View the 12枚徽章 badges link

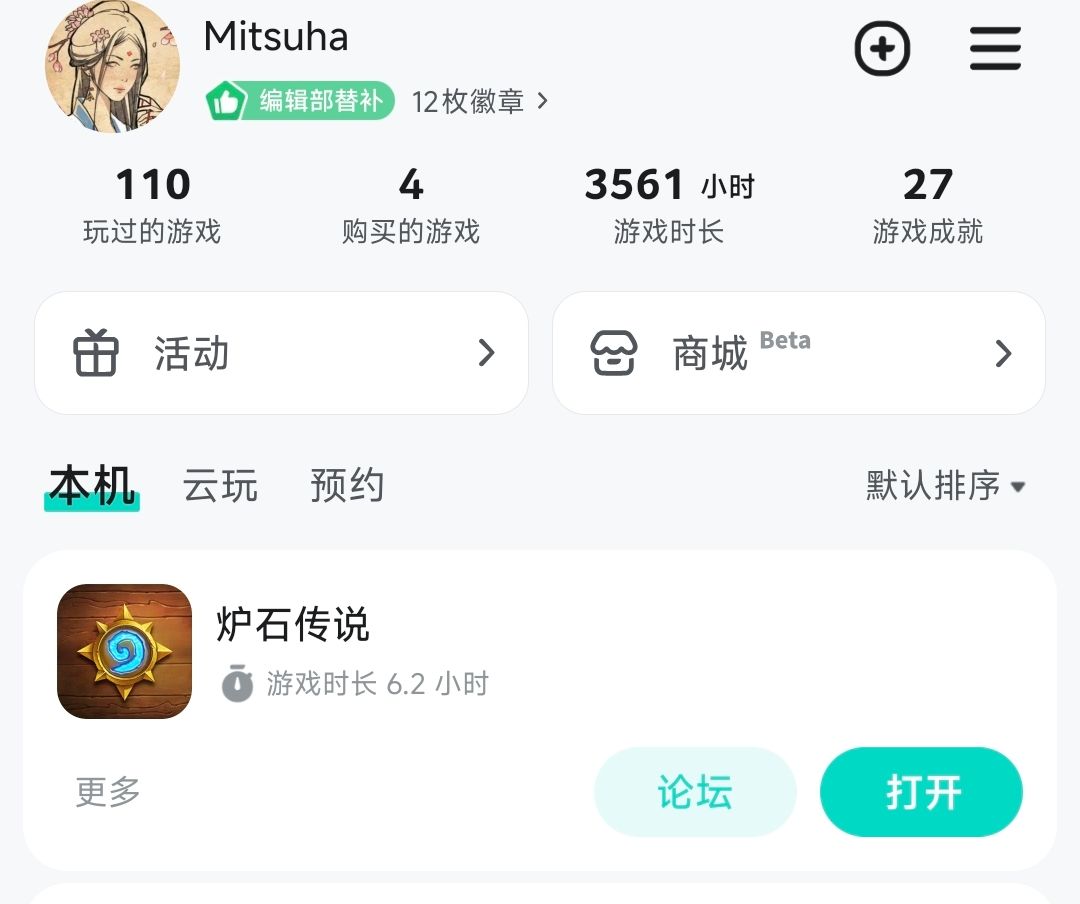[x=480, y=102]
